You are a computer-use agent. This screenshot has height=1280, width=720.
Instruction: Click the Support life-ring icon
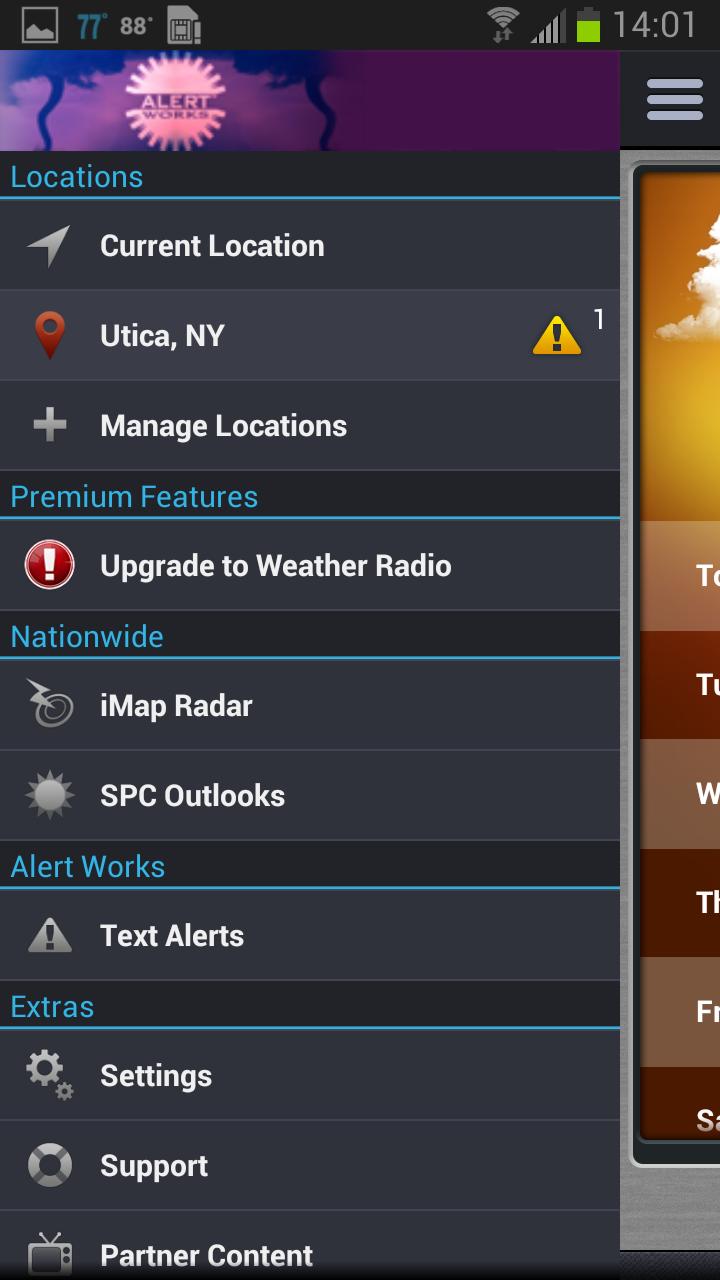point(48,1165)
